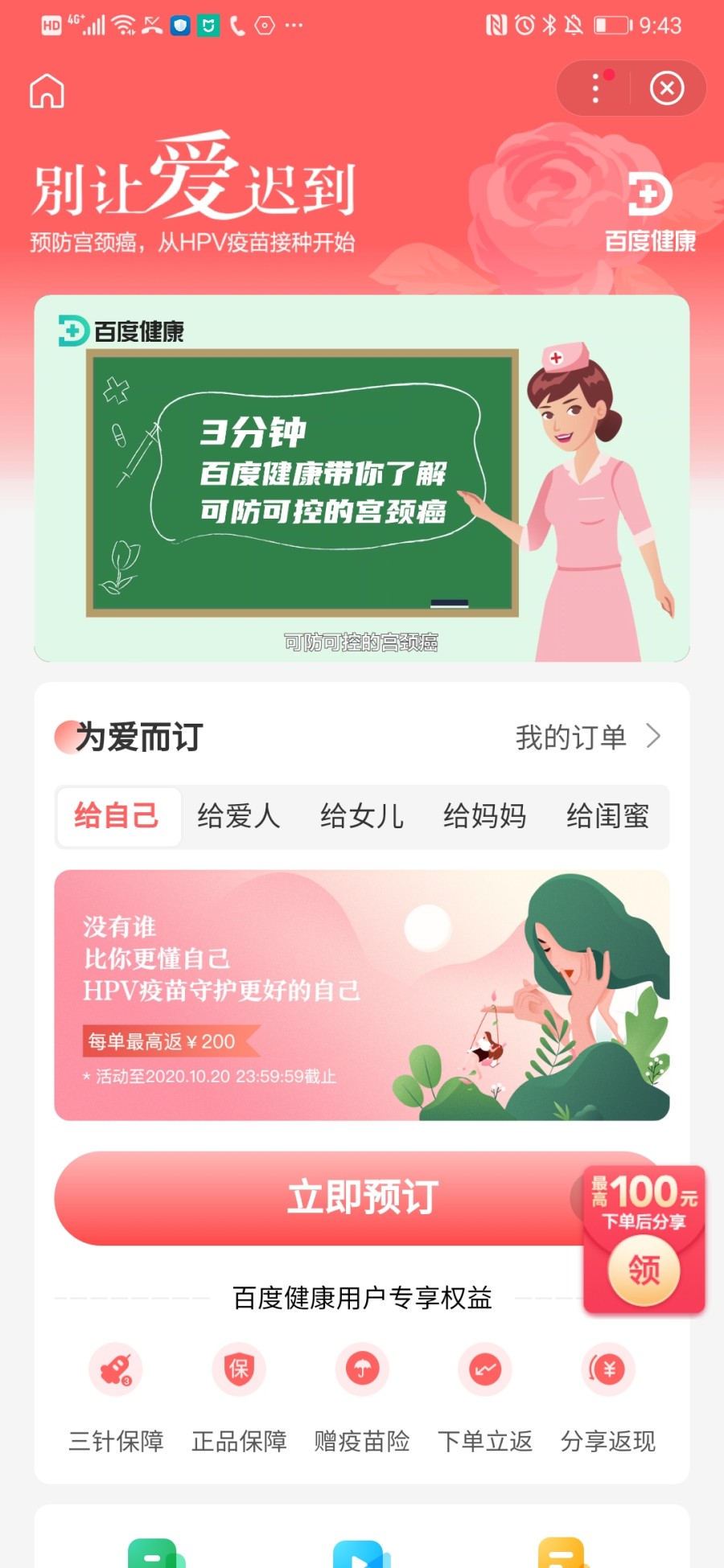
Task: Close the mini program
Action: coord(667,88)
